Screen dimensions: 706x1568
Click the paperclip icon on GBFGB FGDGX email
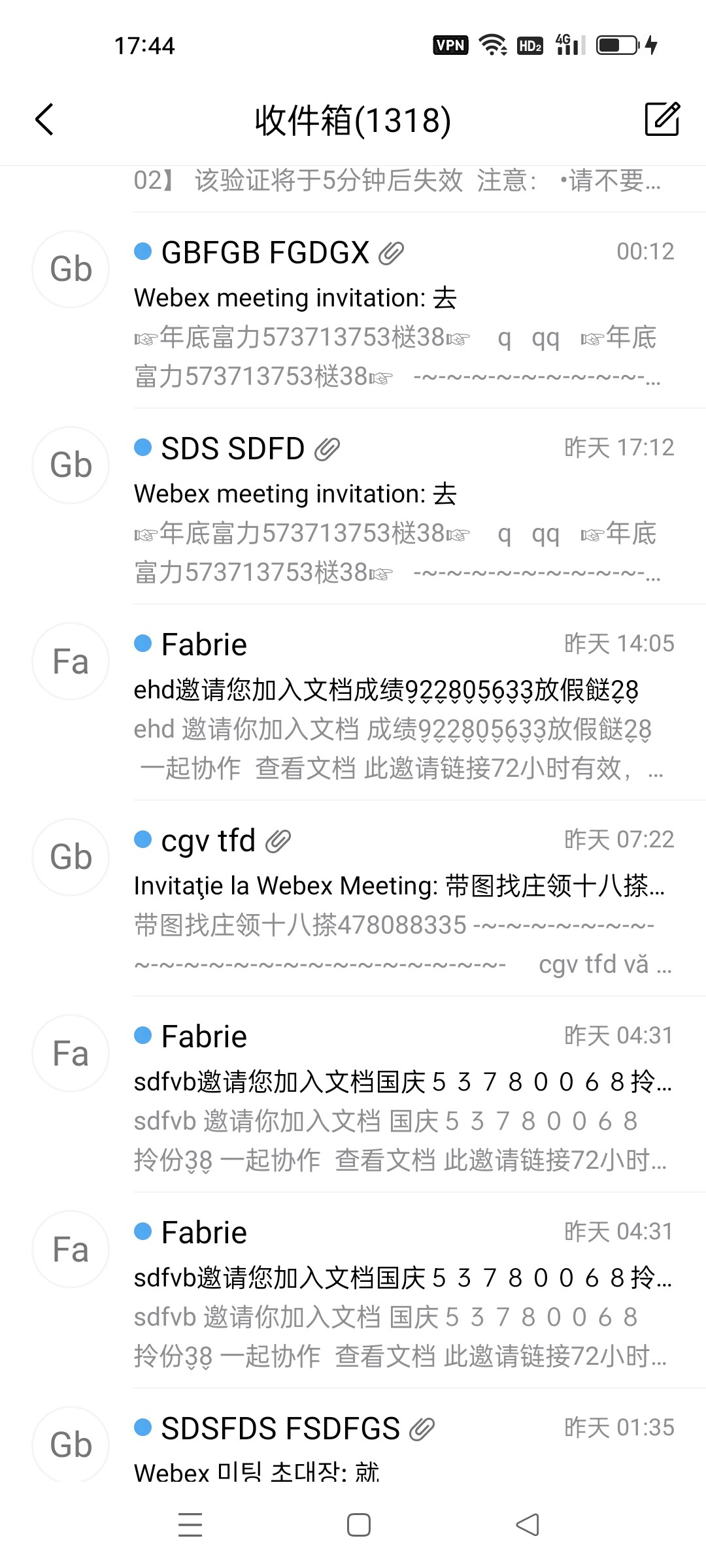(392, 252)
